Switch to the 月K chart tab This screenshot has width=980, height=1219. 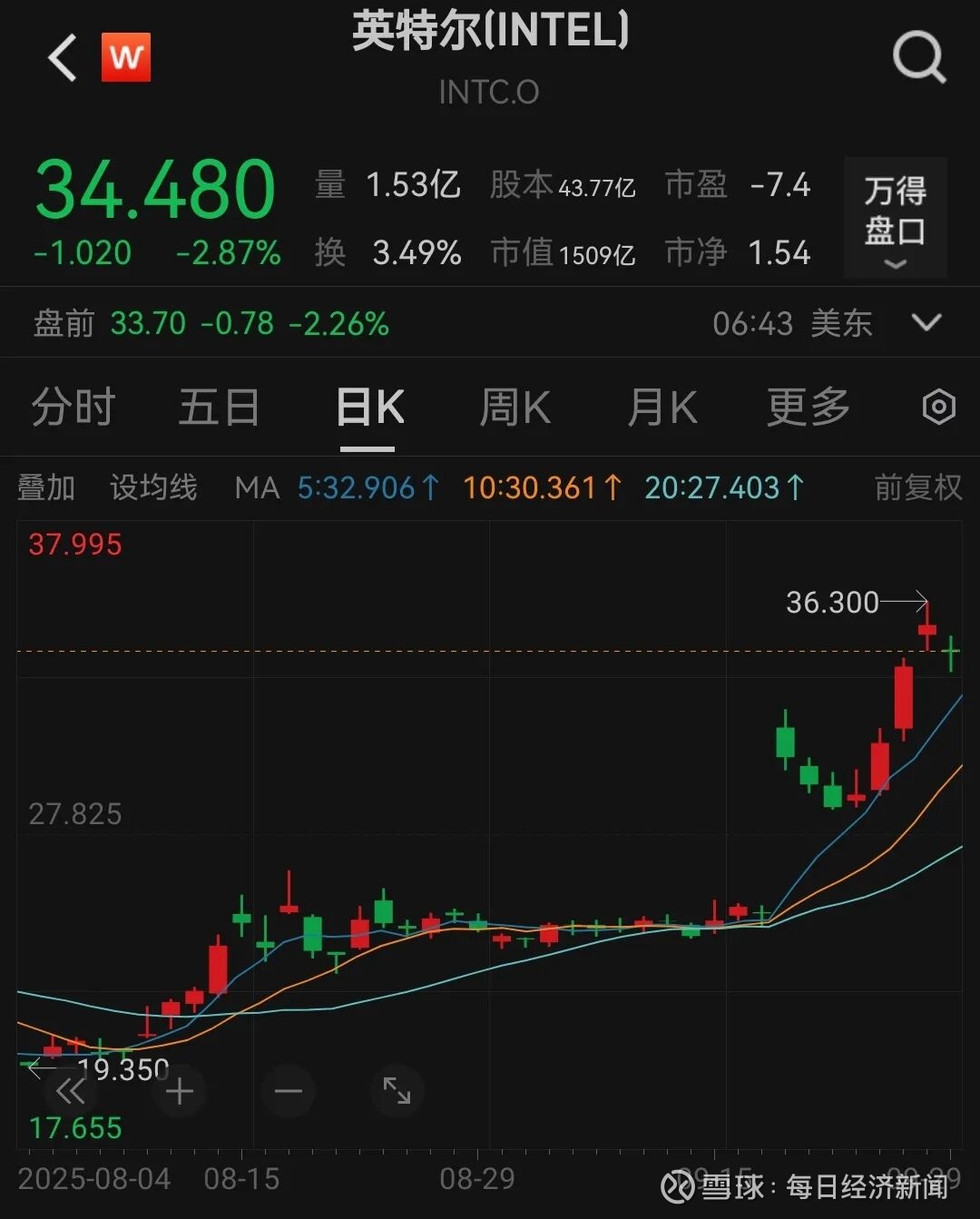coord(662,407)
